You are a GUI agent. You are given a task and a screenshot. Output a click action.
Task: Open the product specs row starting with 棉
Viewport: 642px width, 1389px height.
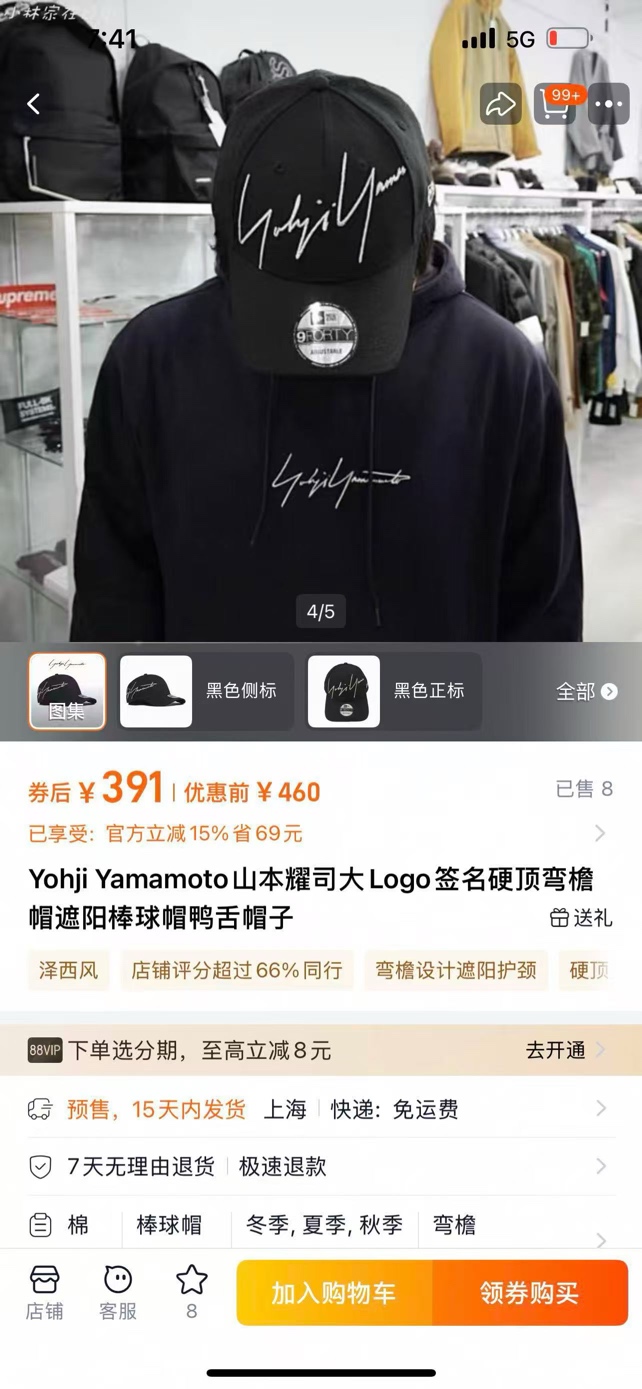(x=320, y=1225)
